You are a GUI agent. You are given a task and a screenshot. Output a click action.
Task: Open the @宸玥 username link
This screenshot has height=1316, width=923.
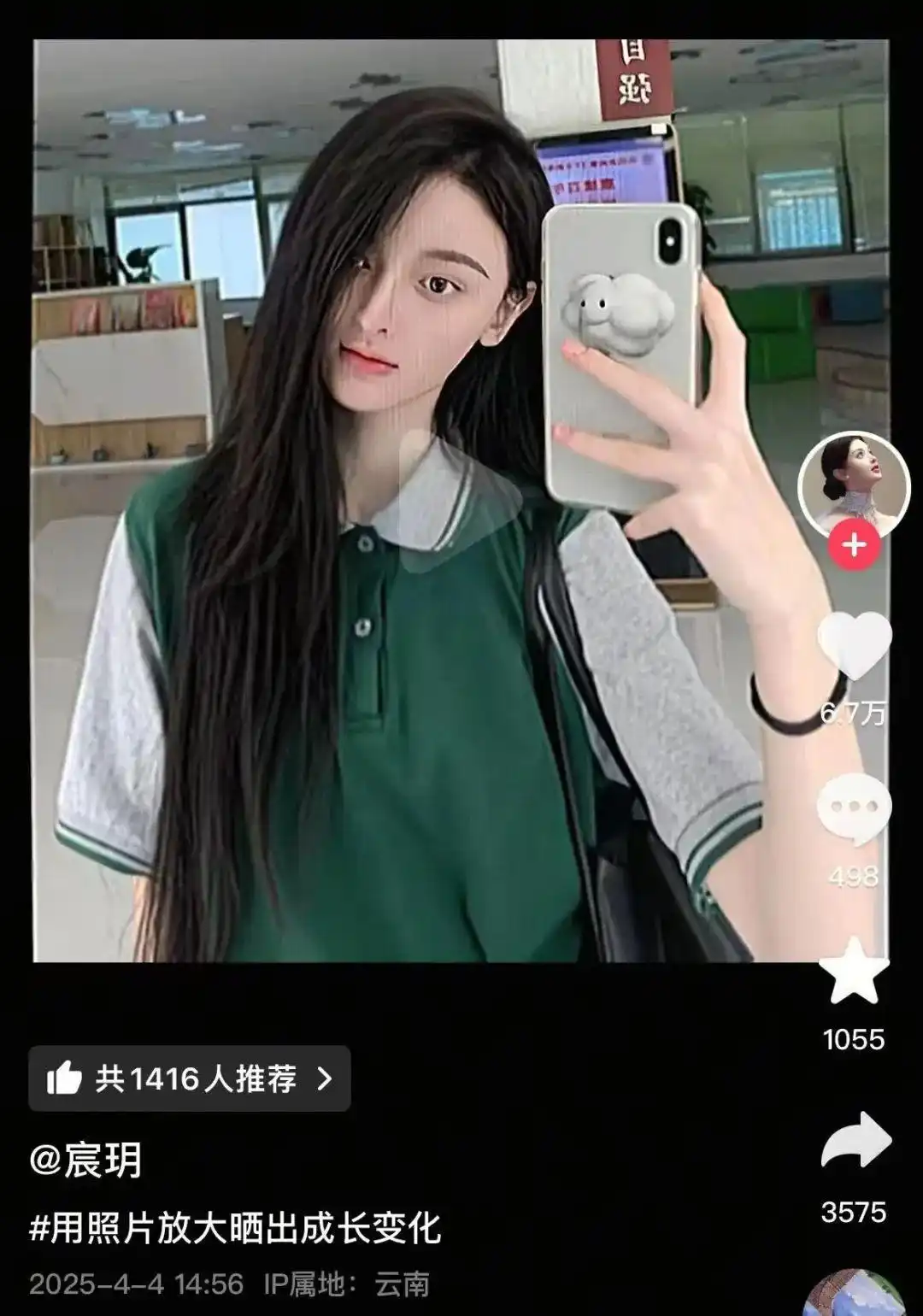click(85, 1160)
